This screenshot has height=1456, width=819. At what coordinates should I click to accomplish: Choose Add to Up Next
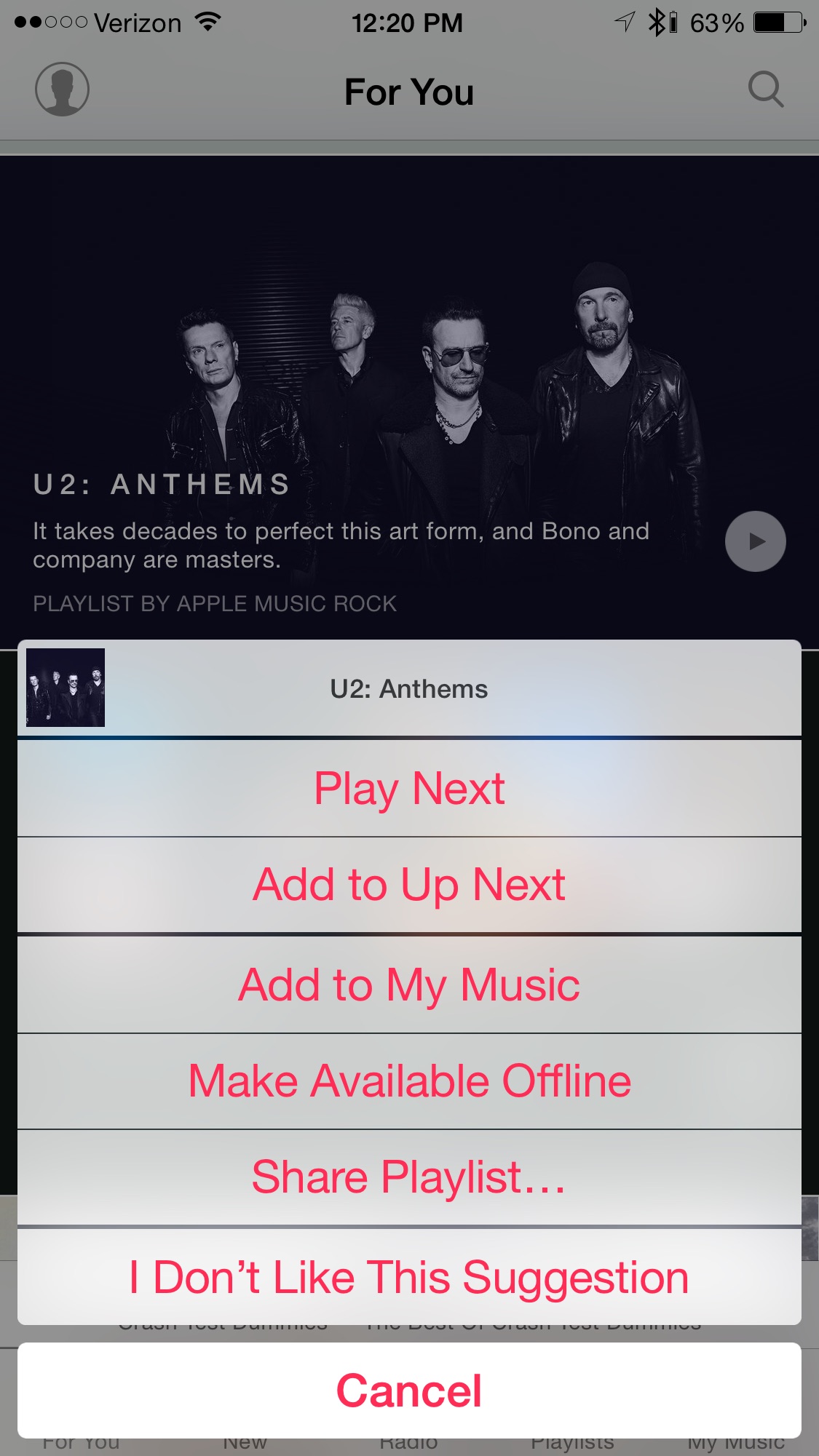coord(409,885)
